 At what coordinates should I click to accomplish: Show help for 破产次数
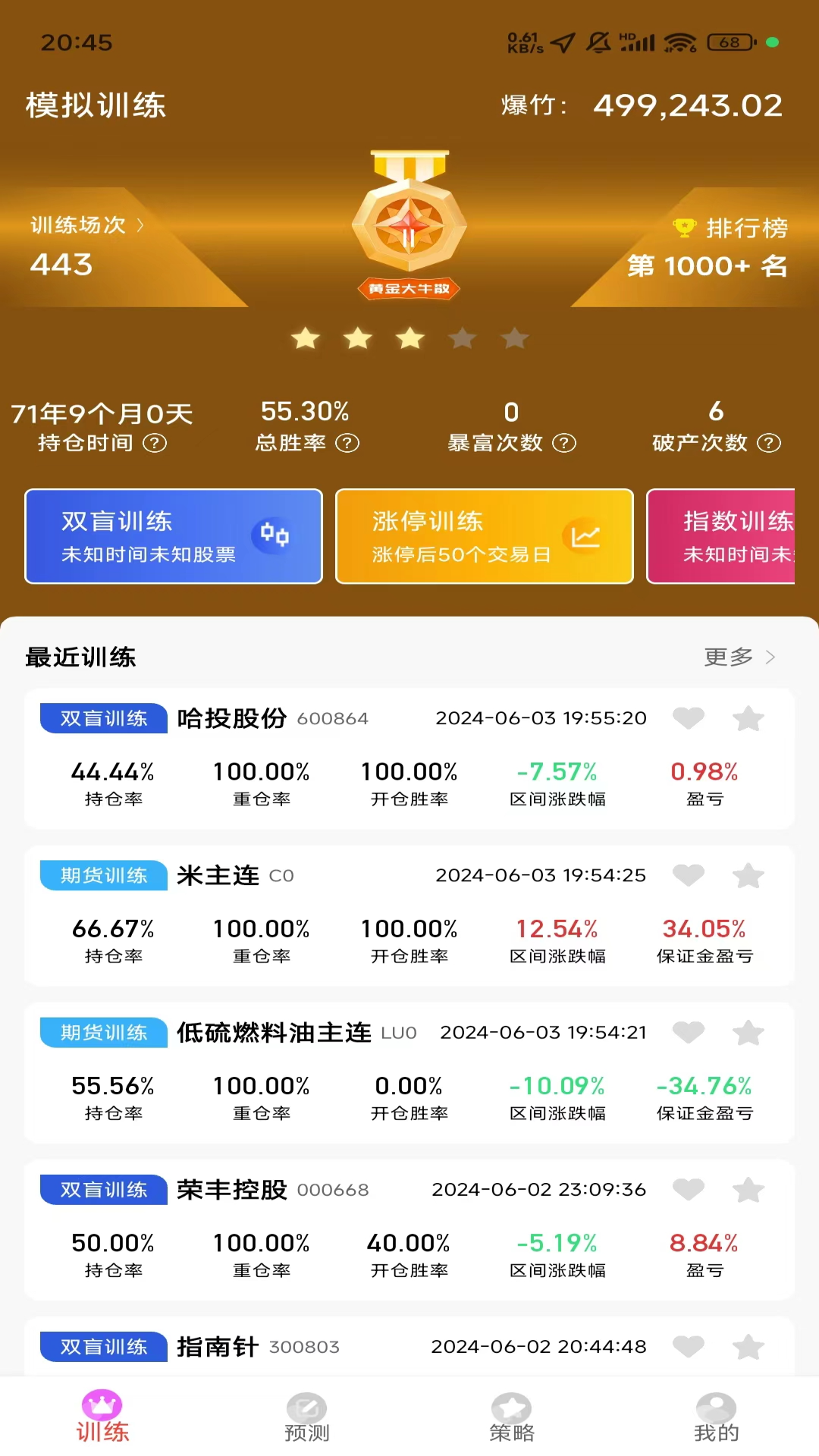pos(769,443)
